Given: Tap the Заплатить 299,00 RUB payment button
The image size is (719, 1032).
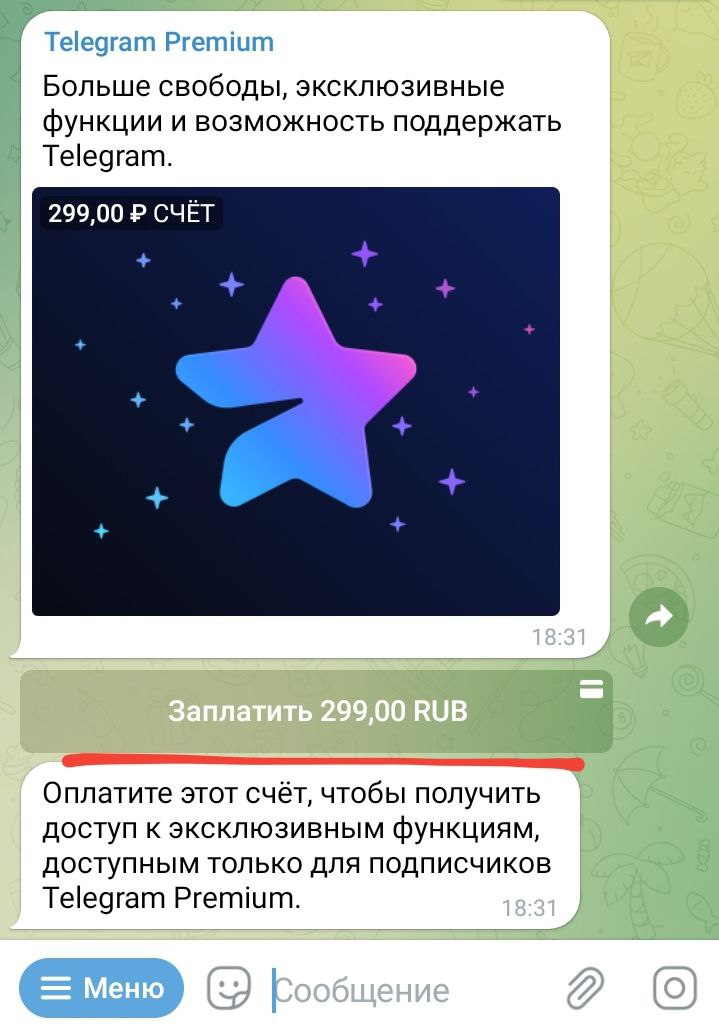Looking at the screenshot, I should [316, 711].
